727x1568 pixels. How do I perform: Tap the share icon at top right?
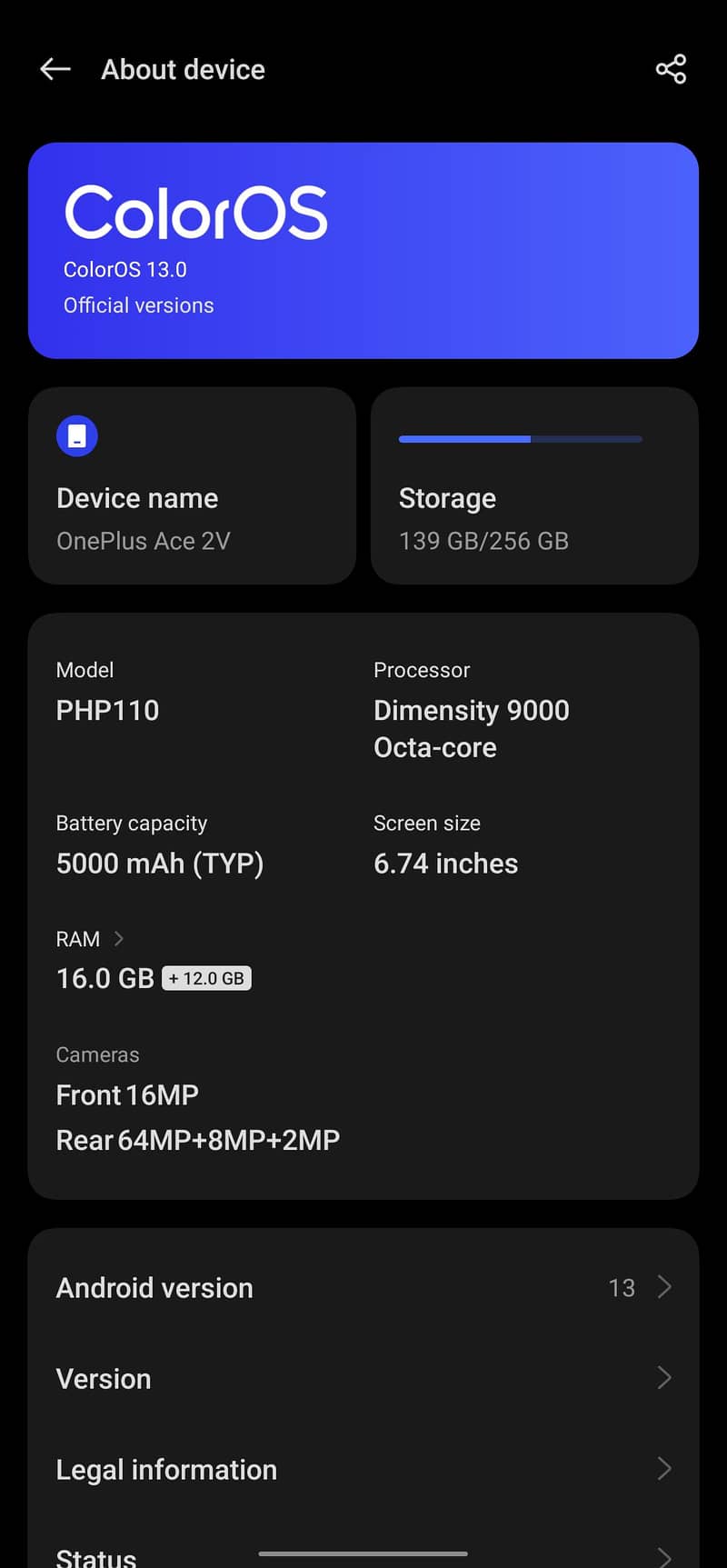click(671, 67)
